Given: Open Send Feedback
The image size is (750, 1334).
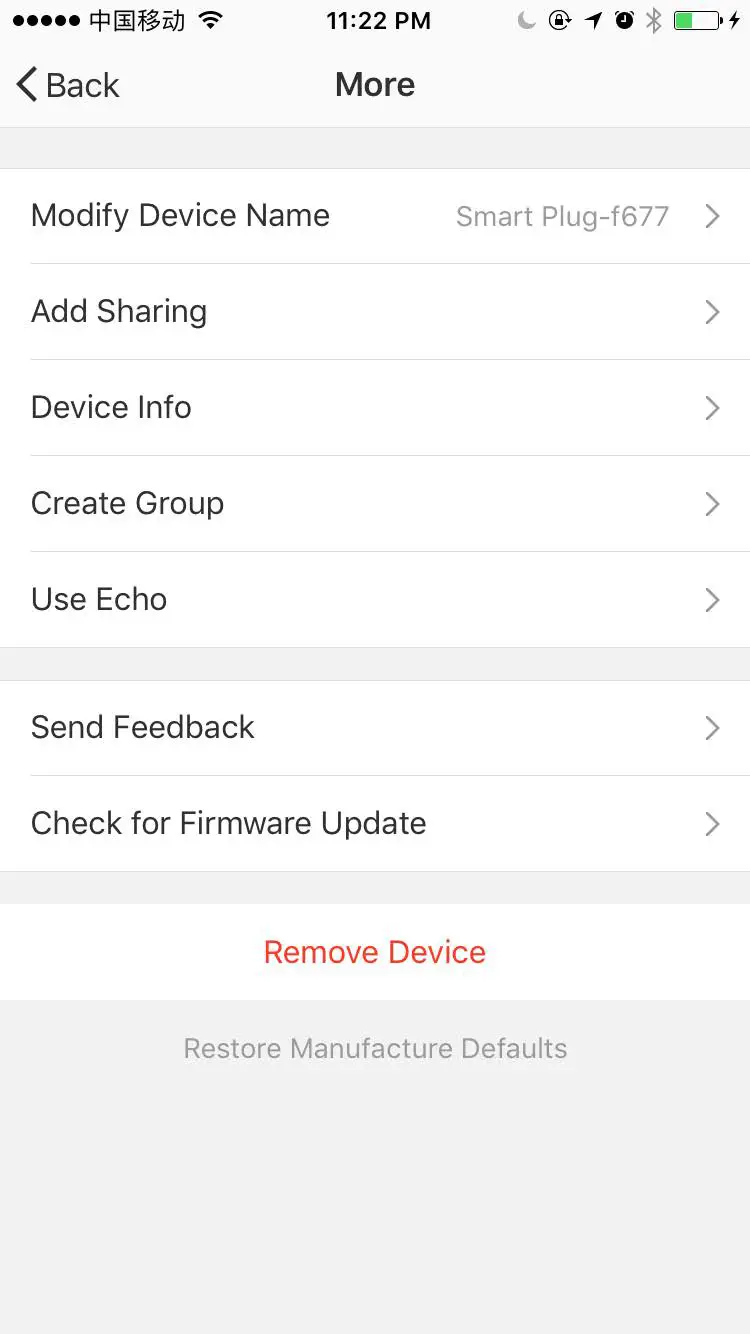Looking at the screenshot, I should (375, 728).
